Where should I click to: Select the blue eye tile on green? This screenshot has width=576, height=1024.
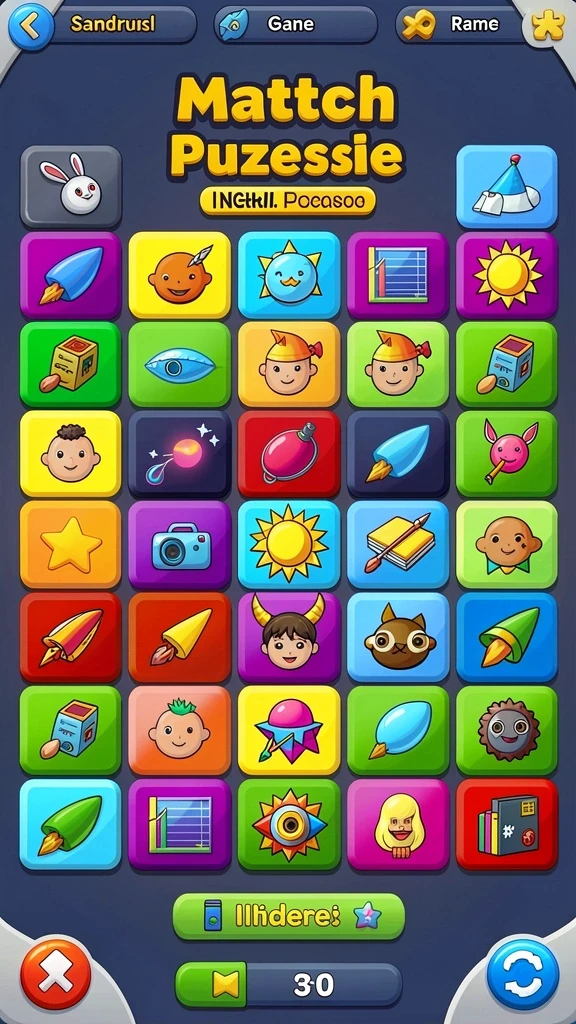tap(180, 364)
